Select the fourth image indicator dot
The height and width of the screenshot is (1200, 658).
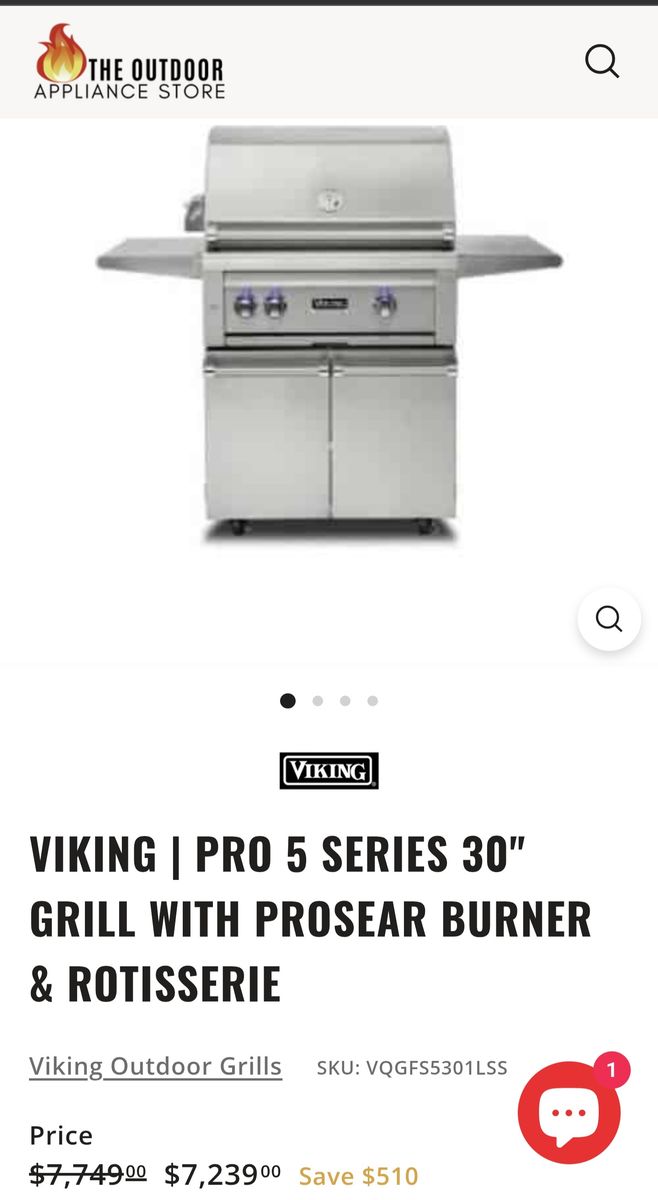click(x=372, y=701)
